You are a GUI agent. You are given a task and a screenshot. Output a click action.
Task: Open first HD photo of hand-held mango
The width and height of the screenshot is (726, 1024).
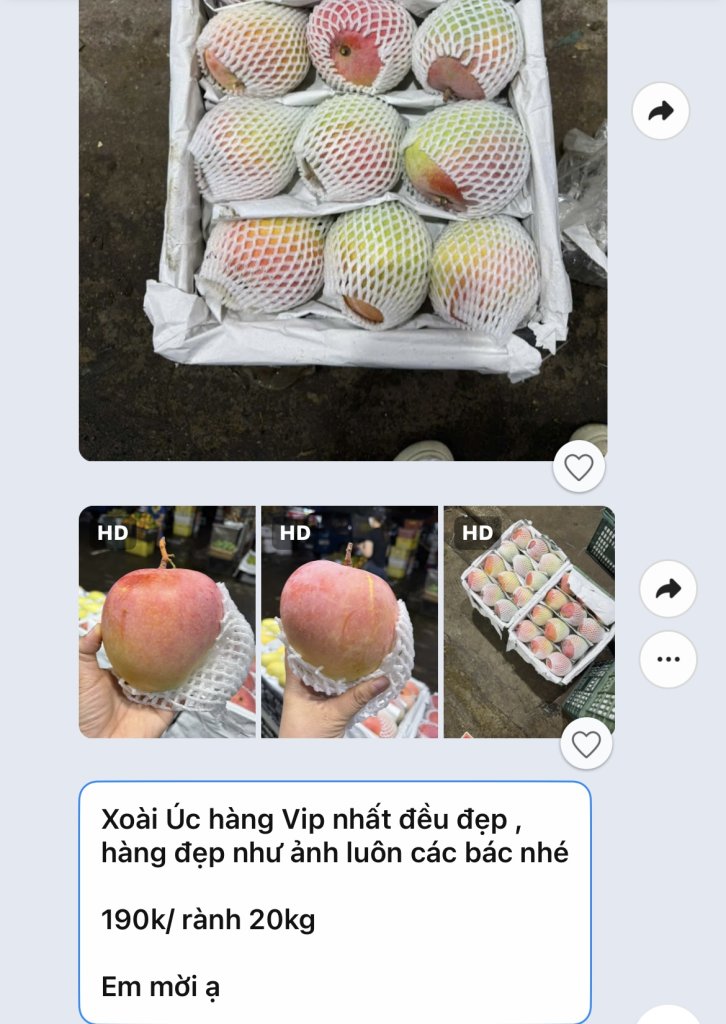(167, 622)
